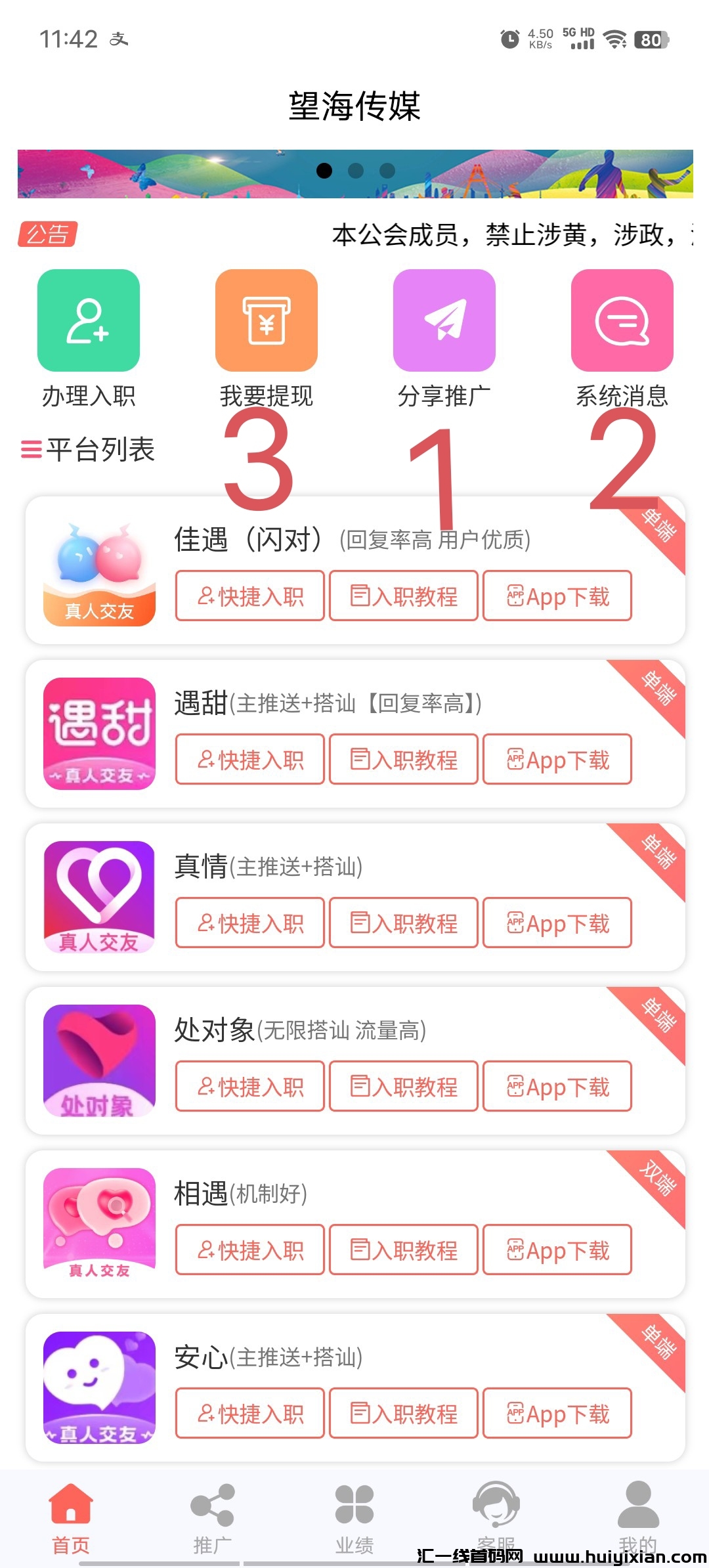Select the 真情 heart app icon
This screenshot has width=709, height=1568.
pyautogui.click(x=98, y=898)
